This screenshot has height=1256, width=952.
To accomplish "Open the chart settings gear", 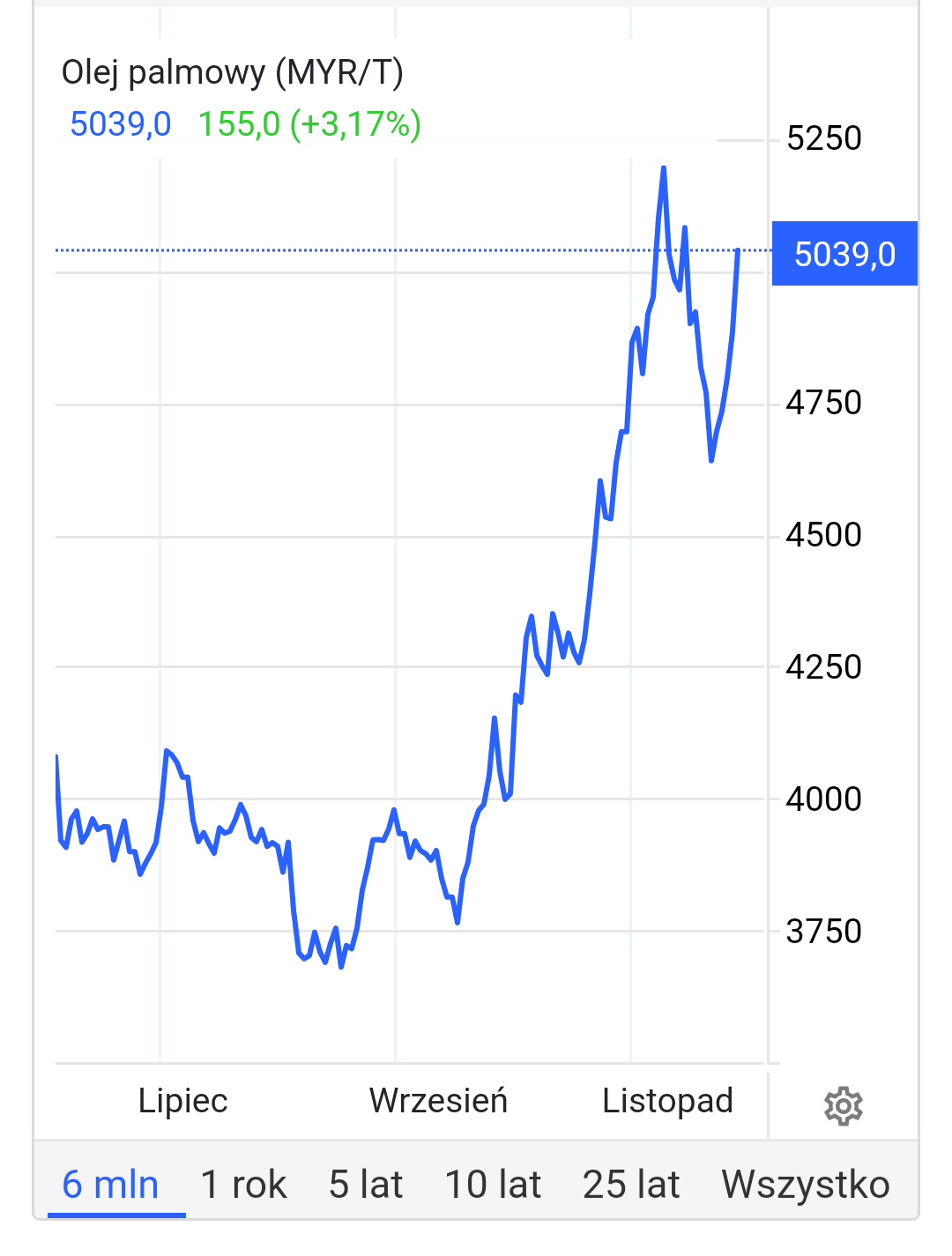I will 843,1106.
